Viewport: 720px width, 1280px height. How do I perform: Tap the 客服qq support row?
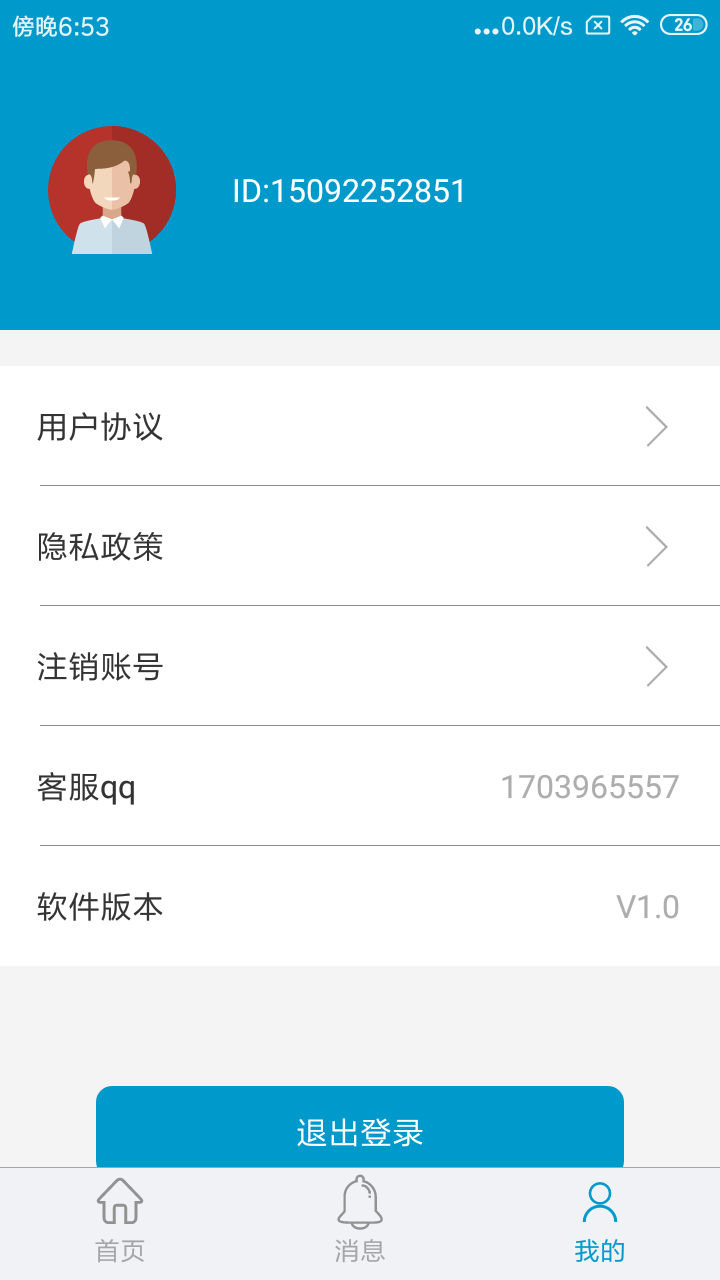[86, 787]
